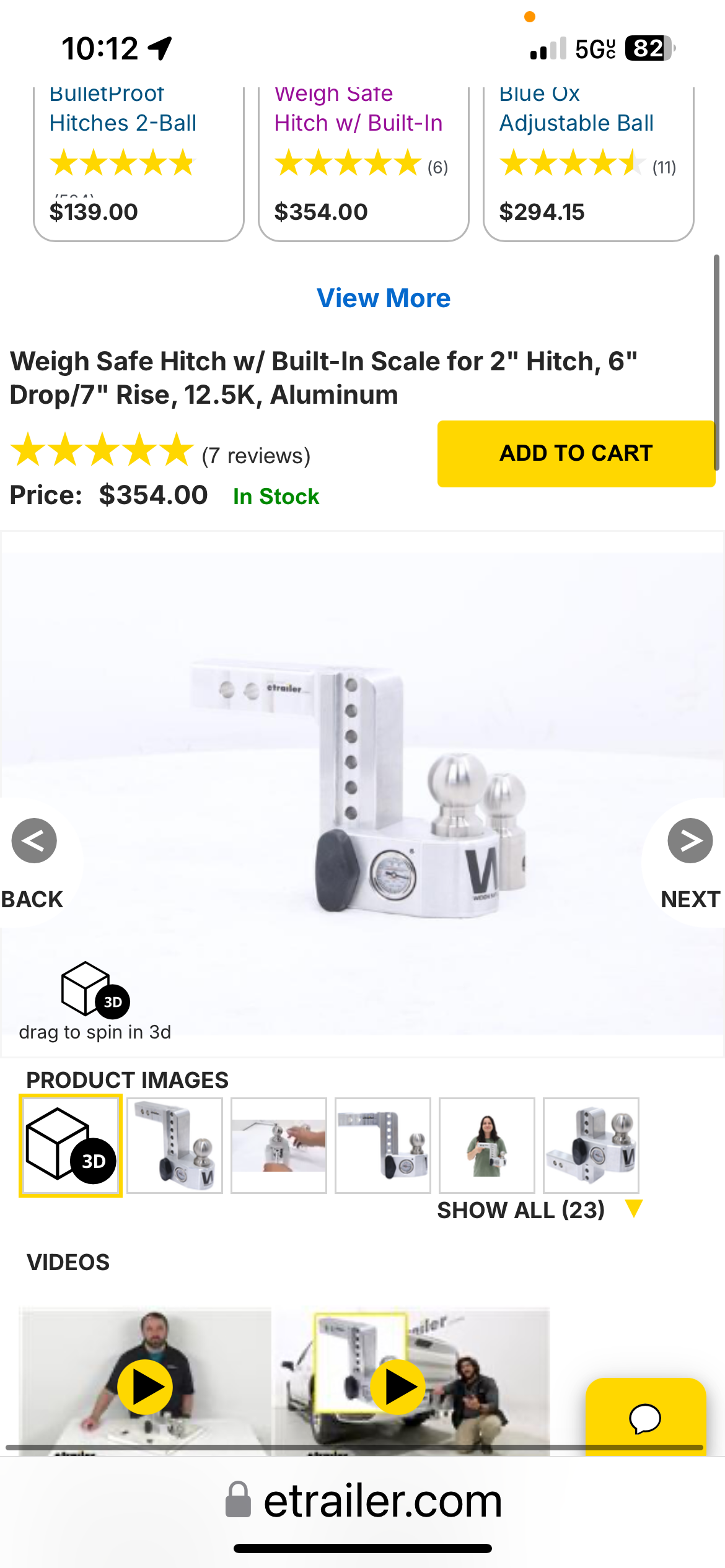The height and width of the screenshot is (1568, 725).
Task: Play the video with the white truck
Action: [x=398, y=1387]
